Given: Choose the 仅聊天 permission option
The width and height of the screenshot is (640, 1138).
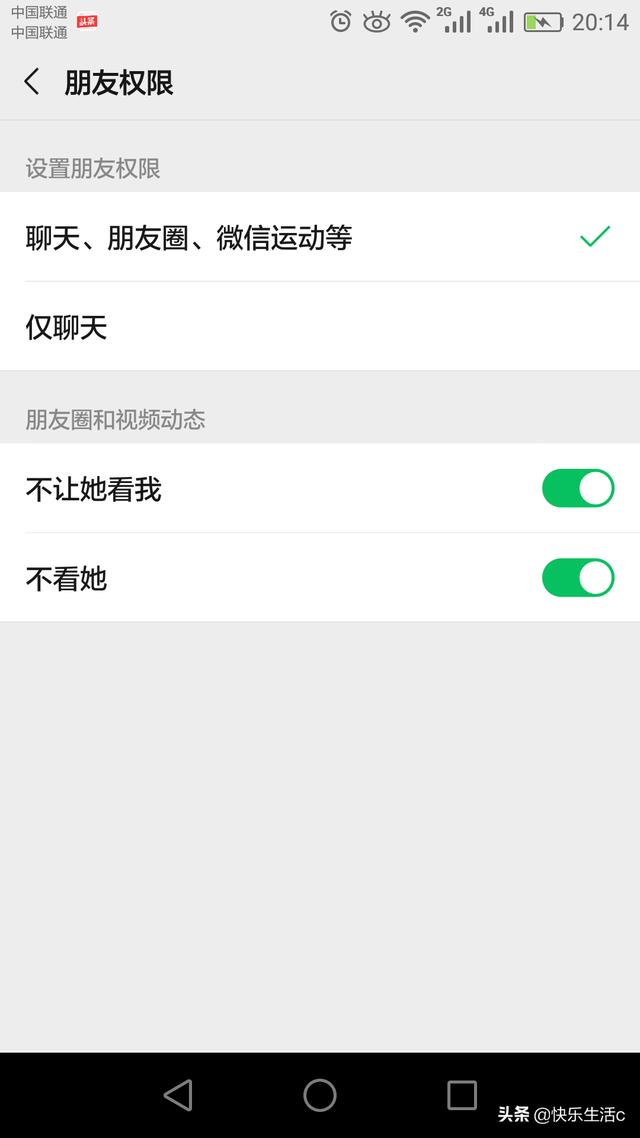Looking at the screenshot, I should tap(320, 327).
